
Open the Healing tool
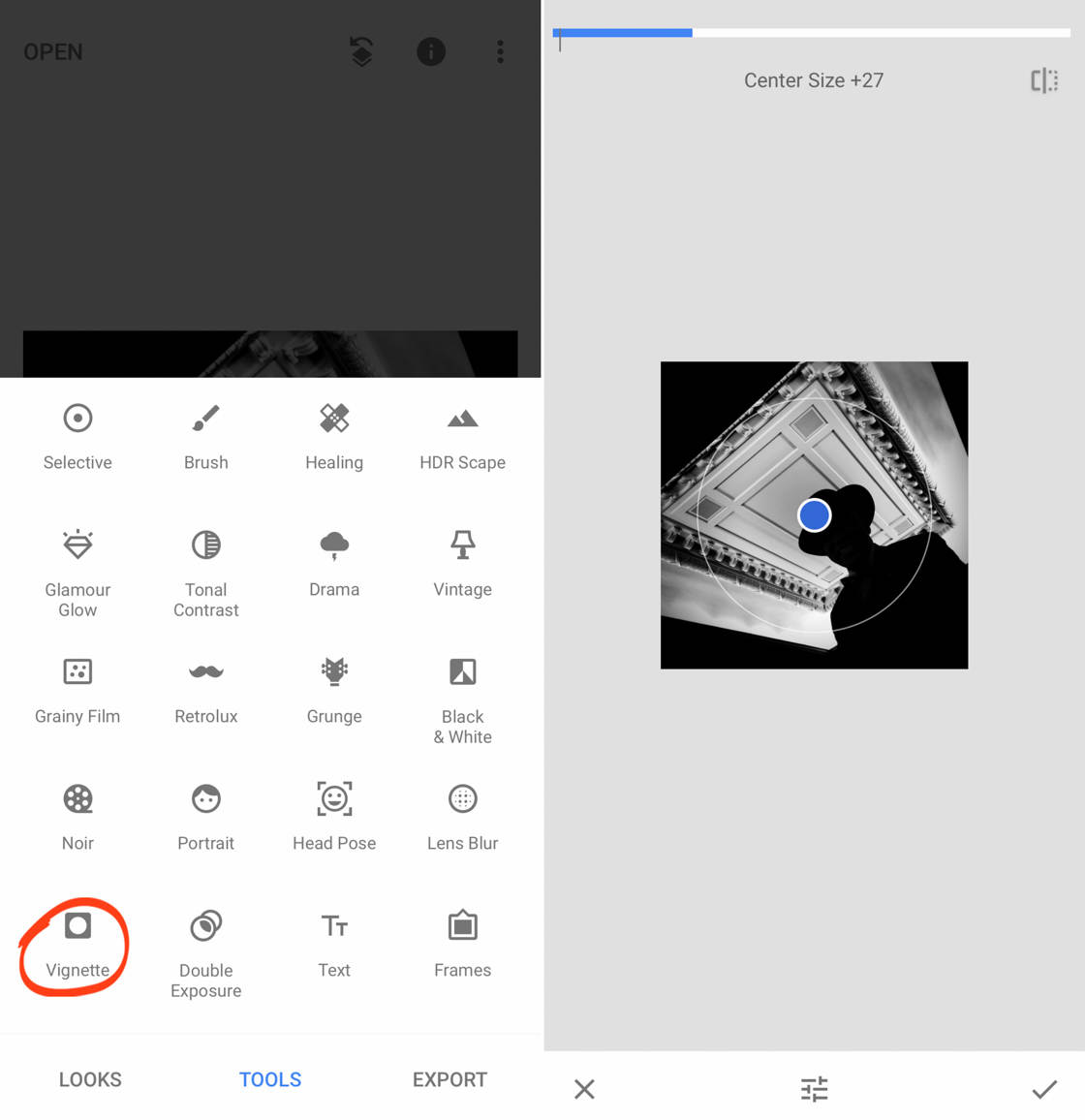pos(334,435)
